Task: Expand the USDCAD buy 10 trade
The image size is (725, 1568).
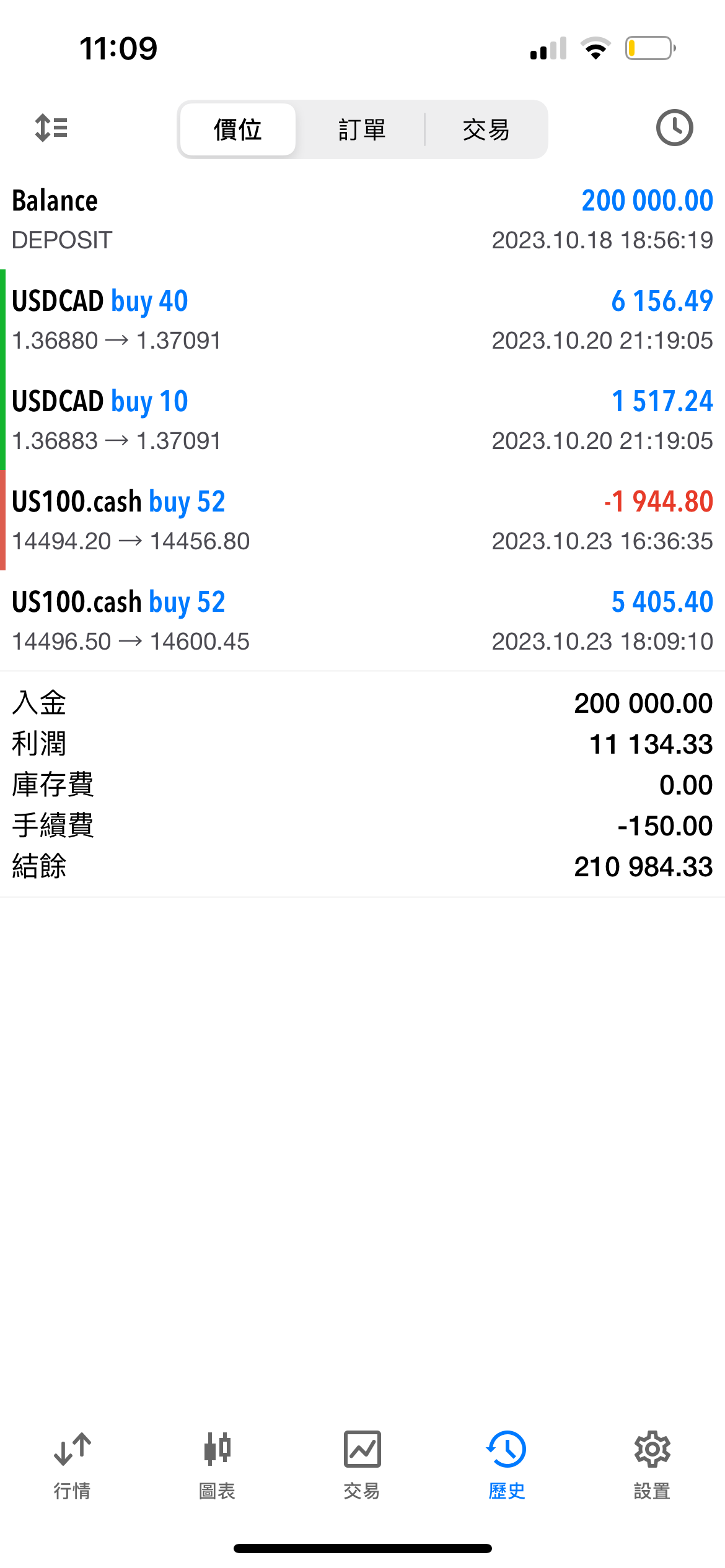Action: (x=362, y=420)
